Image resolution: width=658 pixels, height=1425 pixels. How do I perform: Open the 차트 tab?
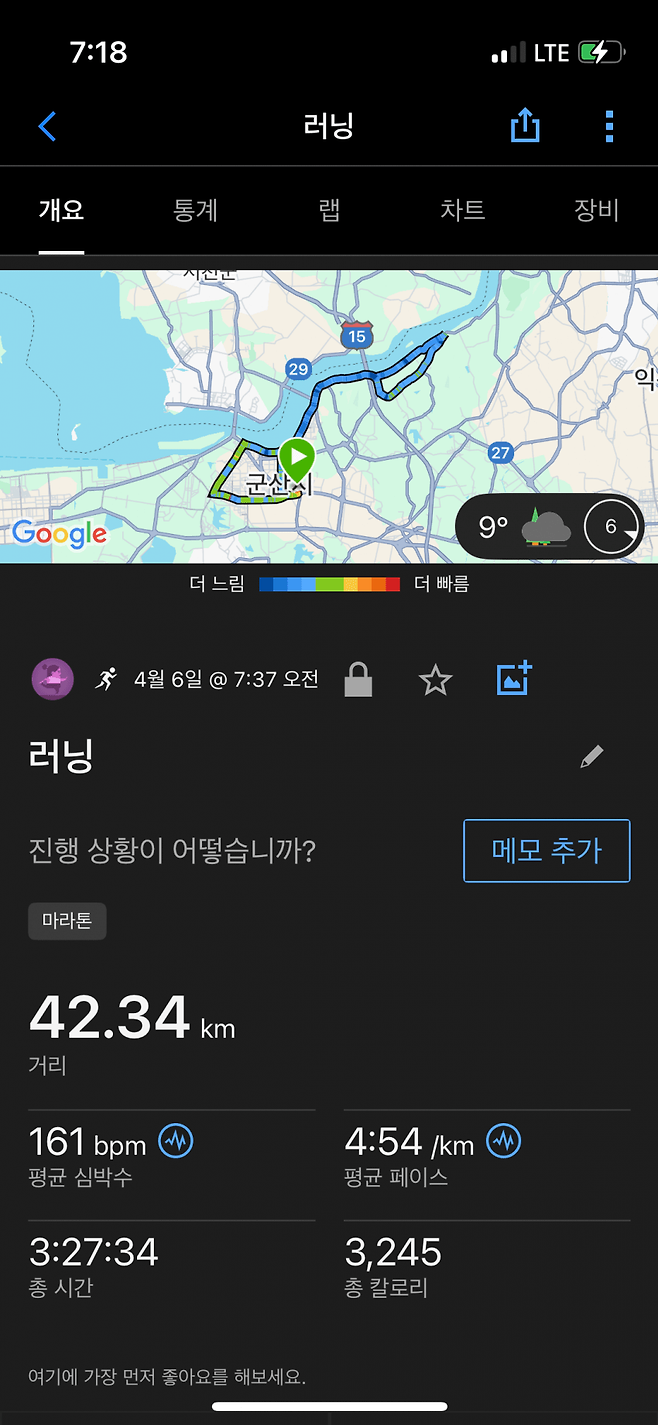462,210
